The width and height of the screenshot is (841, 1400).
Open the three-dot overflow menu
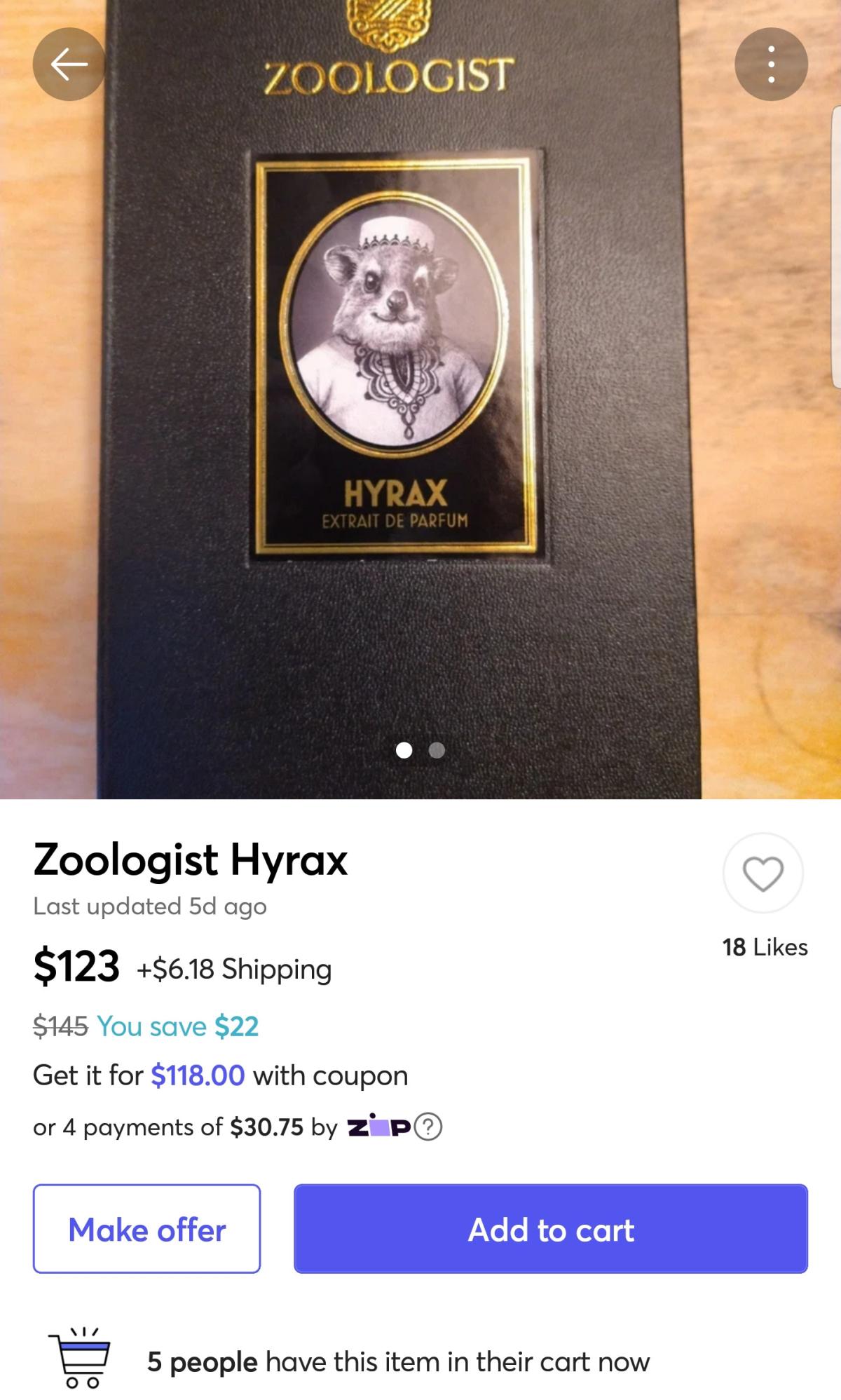click(771, 64)
